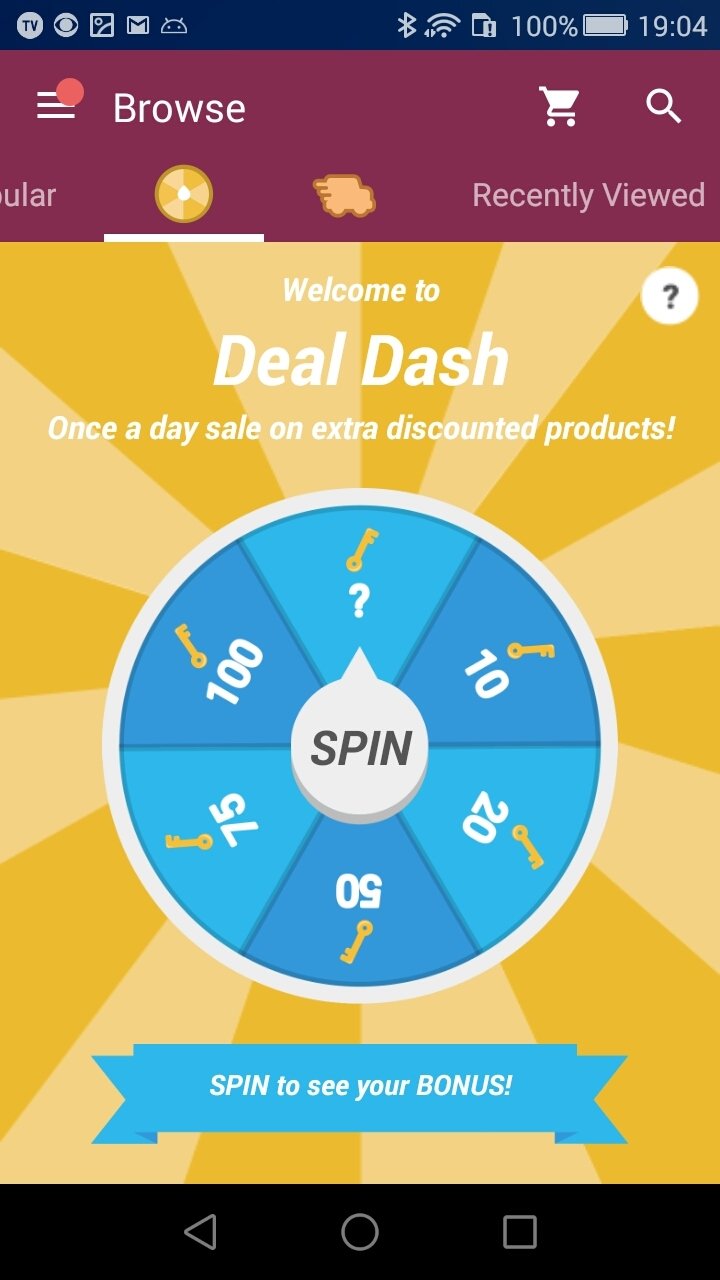Open the hamburger drawer menu
720x1280 pixels.
[56, 106]
